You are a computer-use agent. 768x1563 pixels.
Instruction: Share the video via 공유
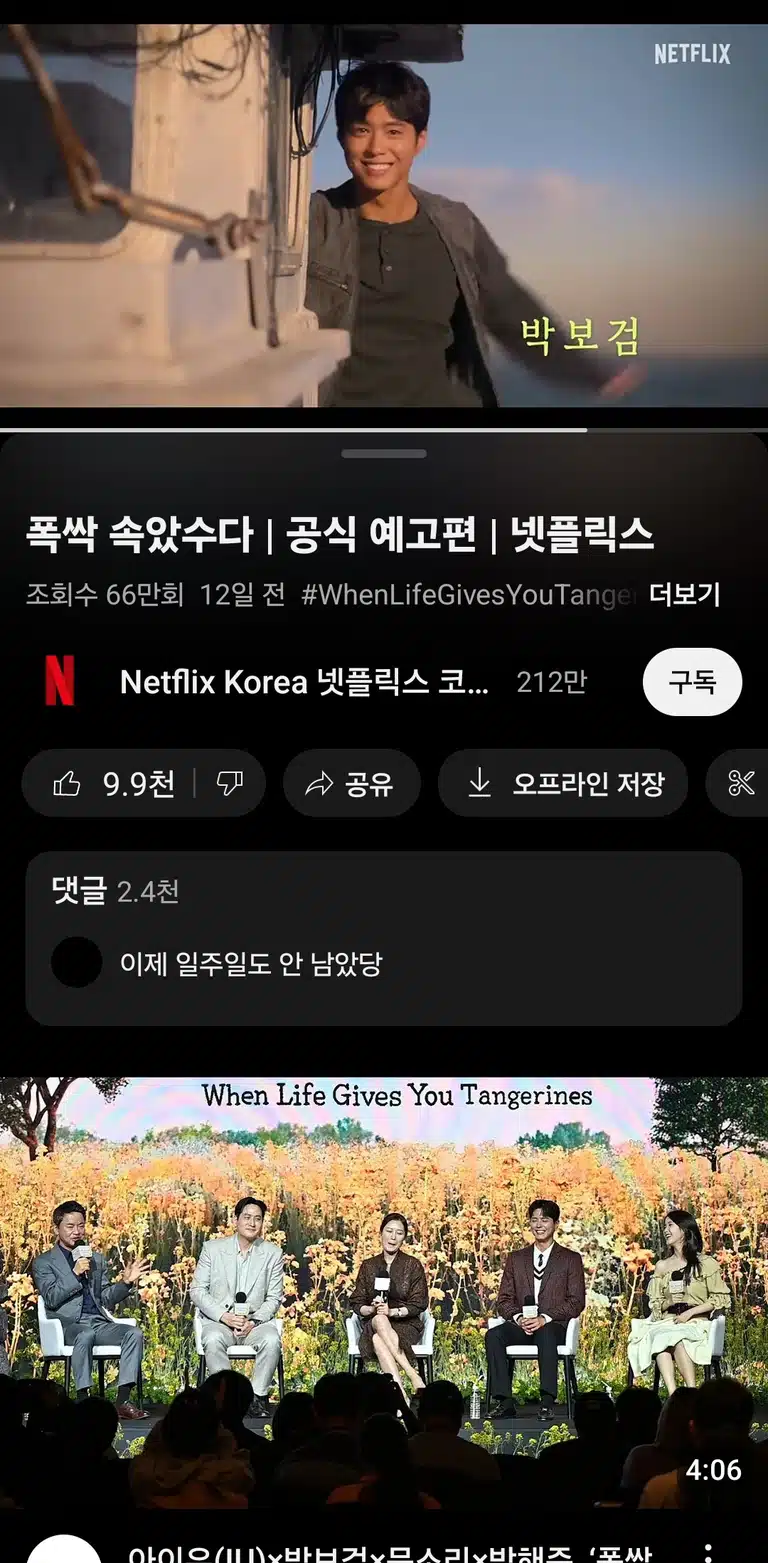point(352,784)
